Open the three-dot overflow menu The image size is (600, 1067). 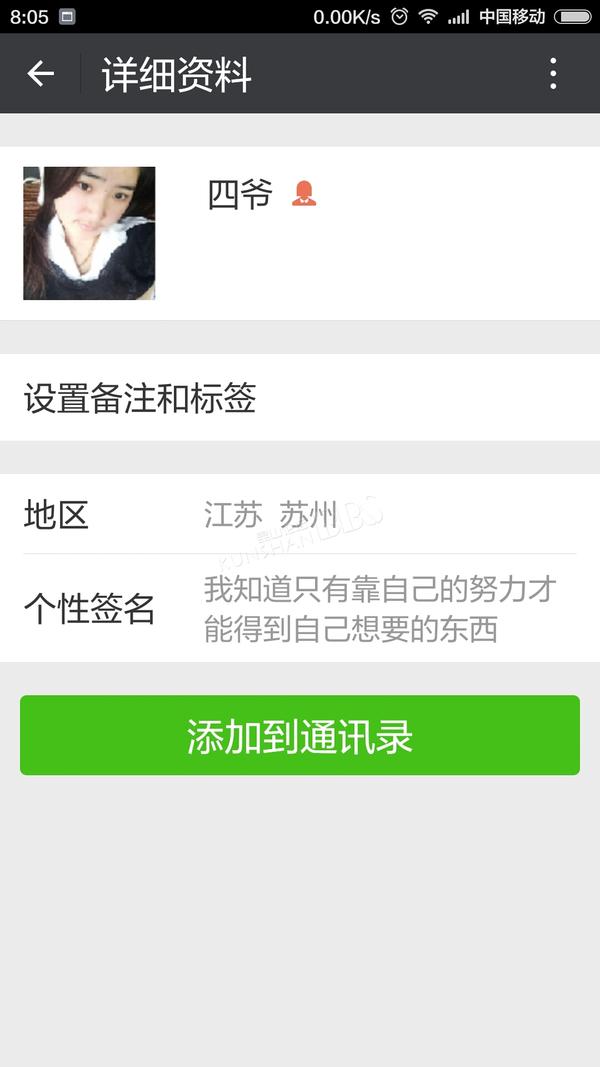coord(553,73)
